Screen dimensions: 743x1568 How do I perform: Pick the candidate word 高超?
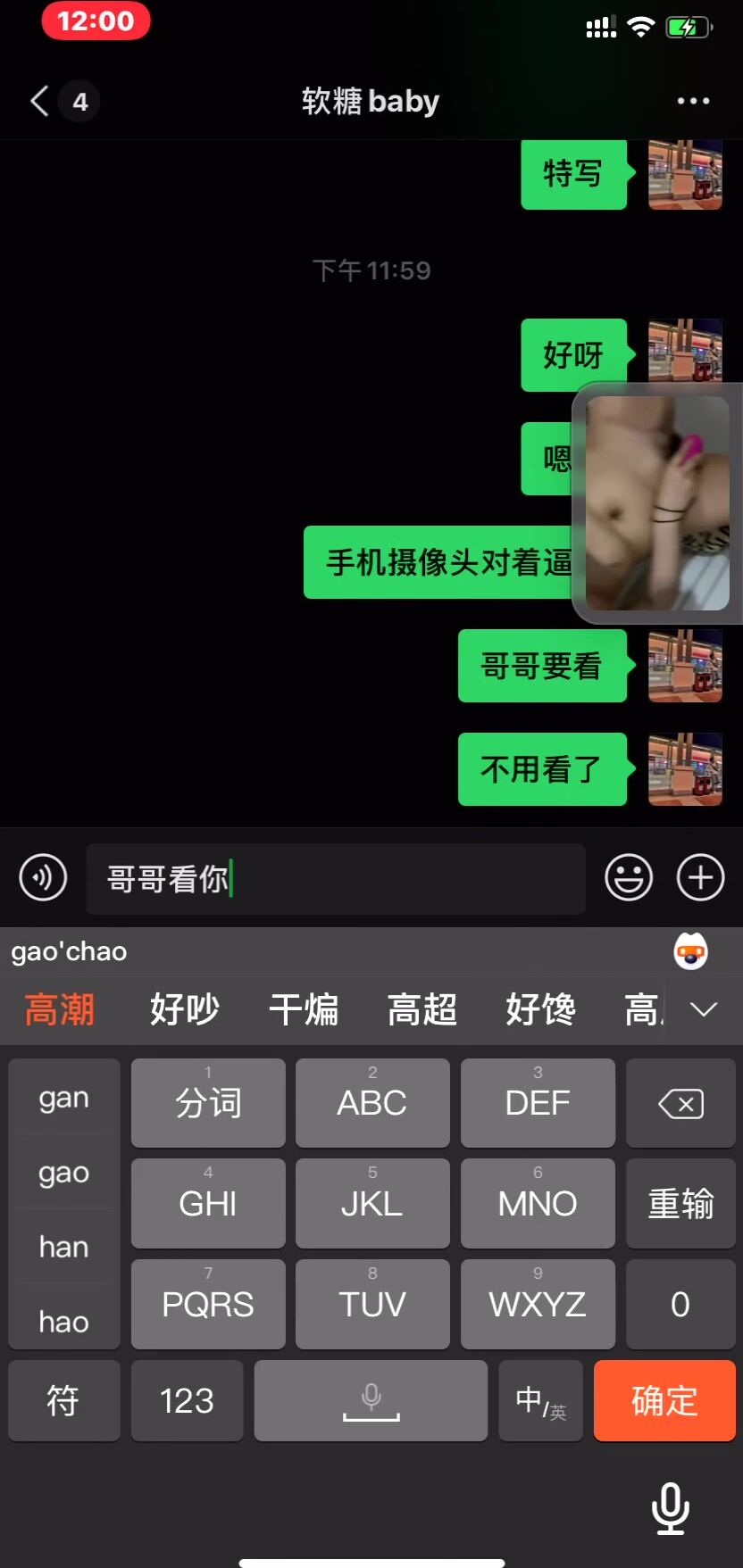point(422,1009)
